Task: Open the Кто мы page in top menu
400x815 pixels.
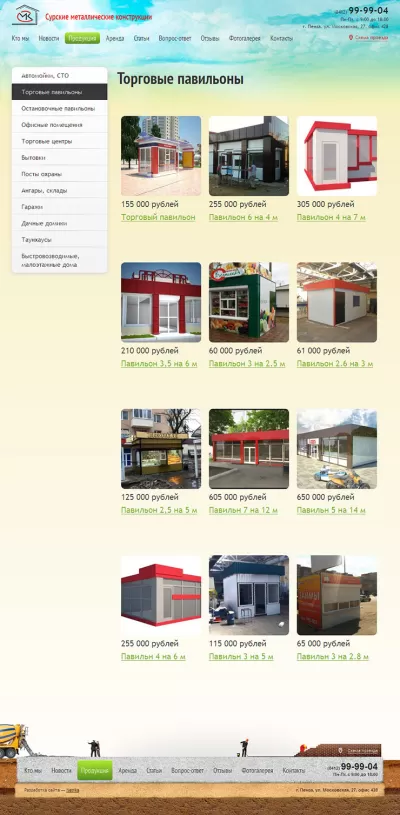Action: point(20,38)
